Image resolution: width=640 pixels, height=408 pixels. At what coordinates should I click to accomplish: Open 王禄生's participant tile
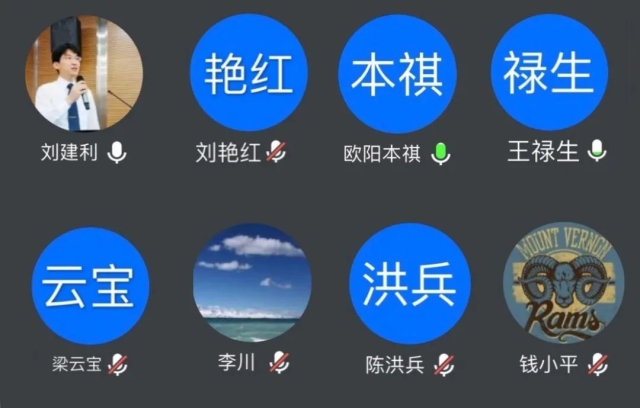click(x=549, y=73)
